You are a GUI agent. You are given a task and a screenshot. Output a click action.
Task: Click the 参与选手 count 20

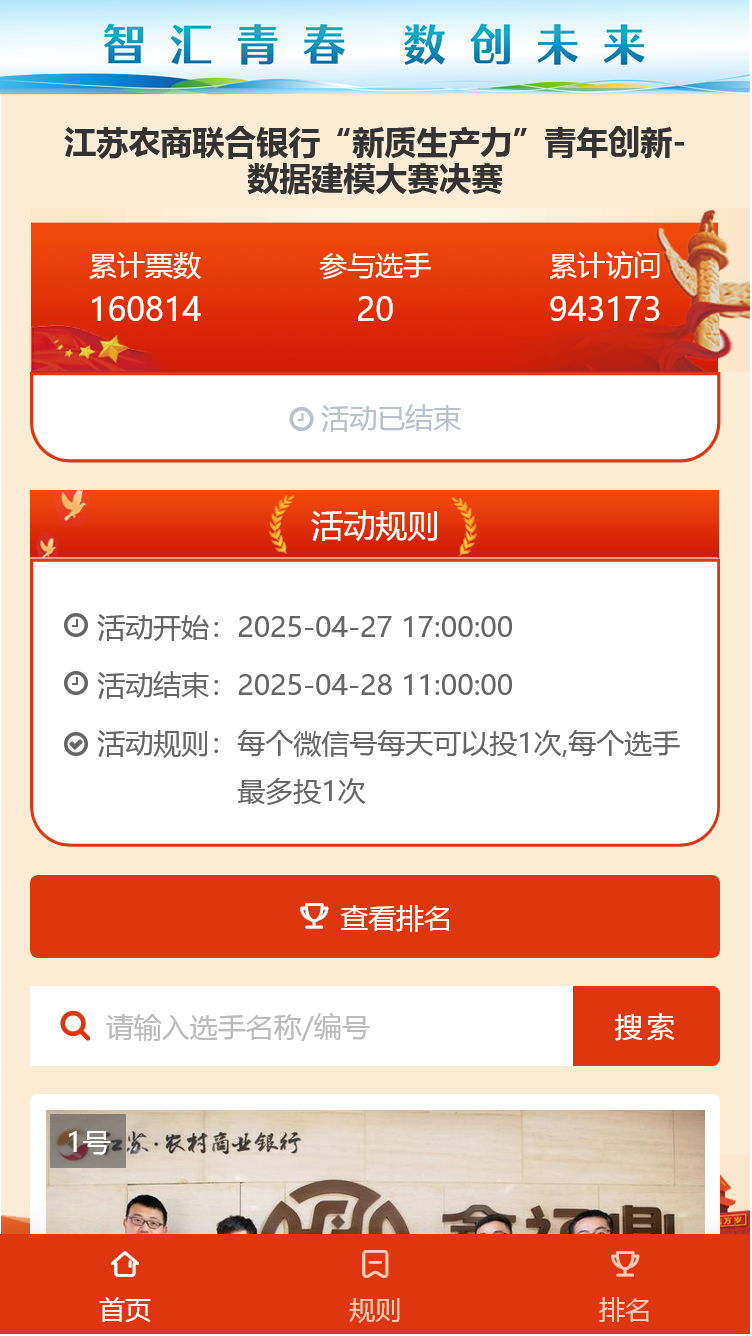click(x=376, y=309)
